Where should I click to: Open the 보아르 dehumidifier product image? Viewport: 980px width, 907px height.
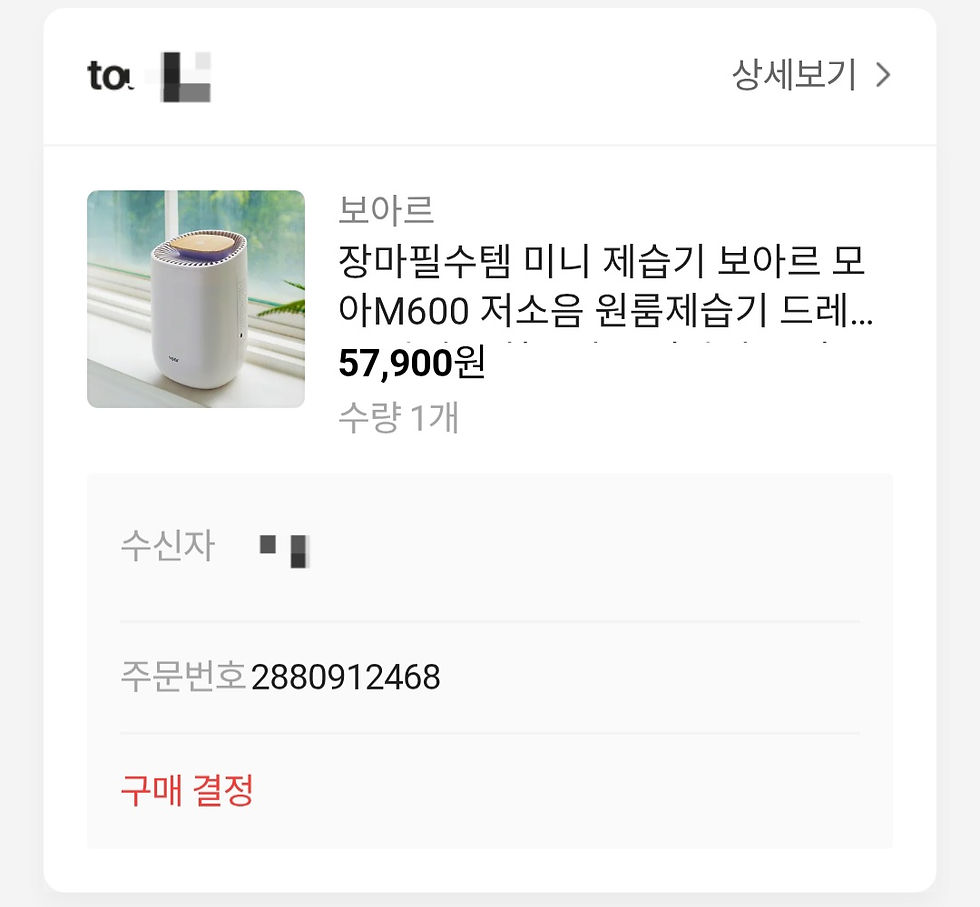point(196,299)
